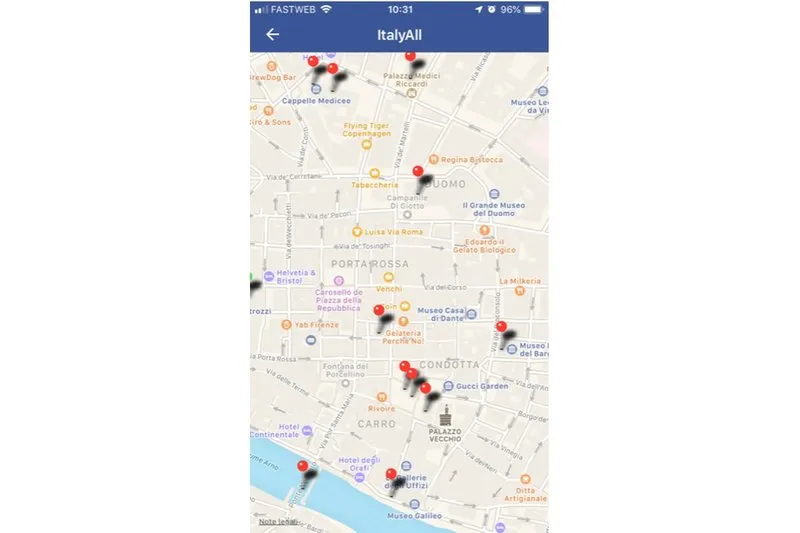This screenshot has width=800, height=533.
Task: Select the Gucci Garden map marker
Action: coord(447,386)
